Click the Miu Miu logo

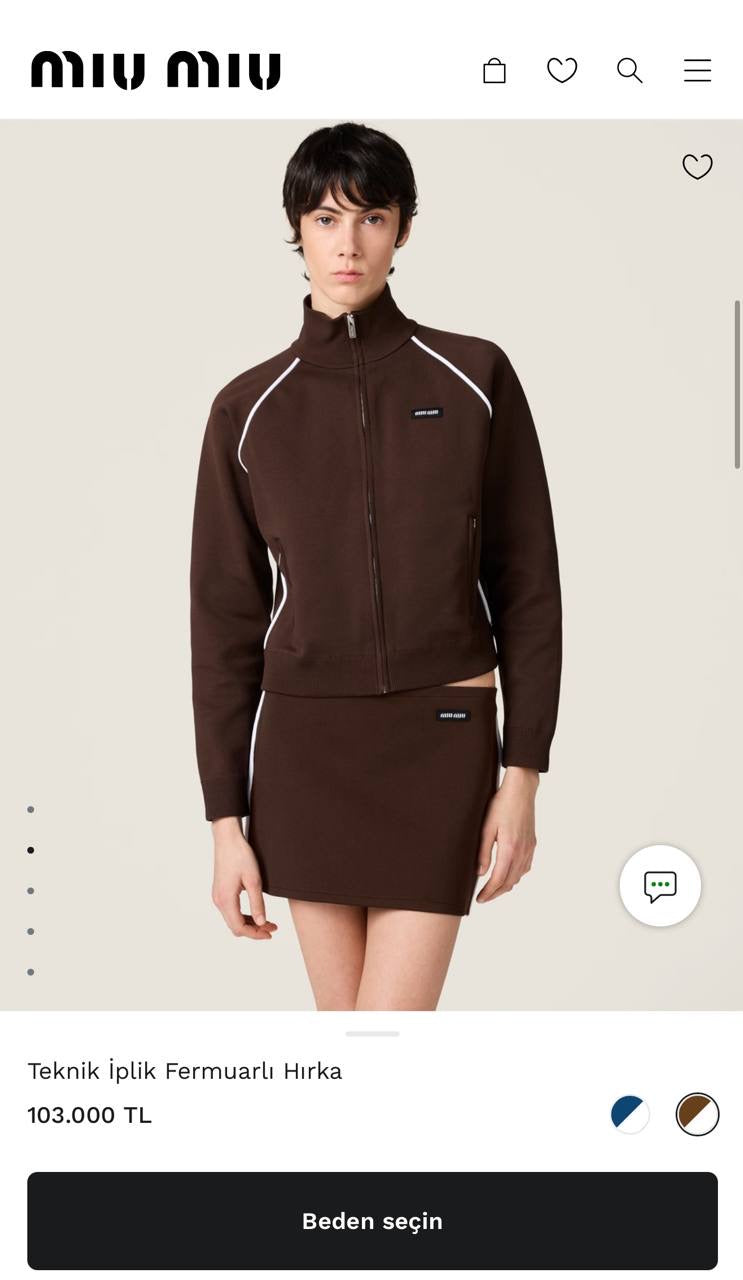coord(155,68)
